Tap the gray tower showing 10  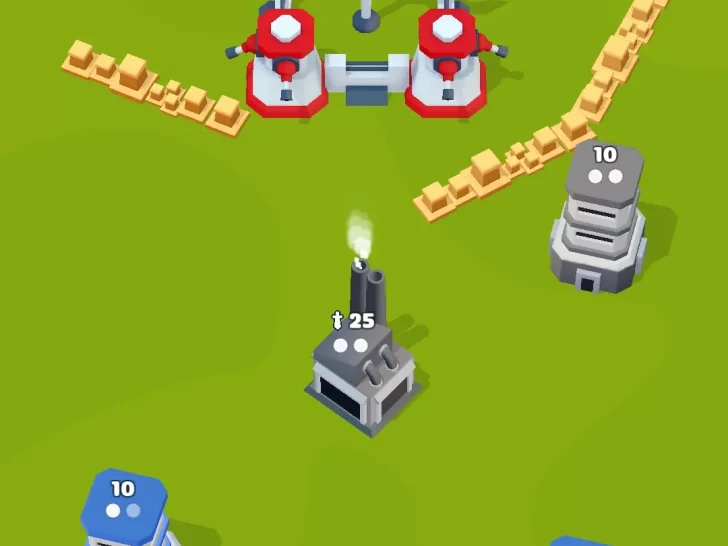pyautogui.click(x=598, y=226)
